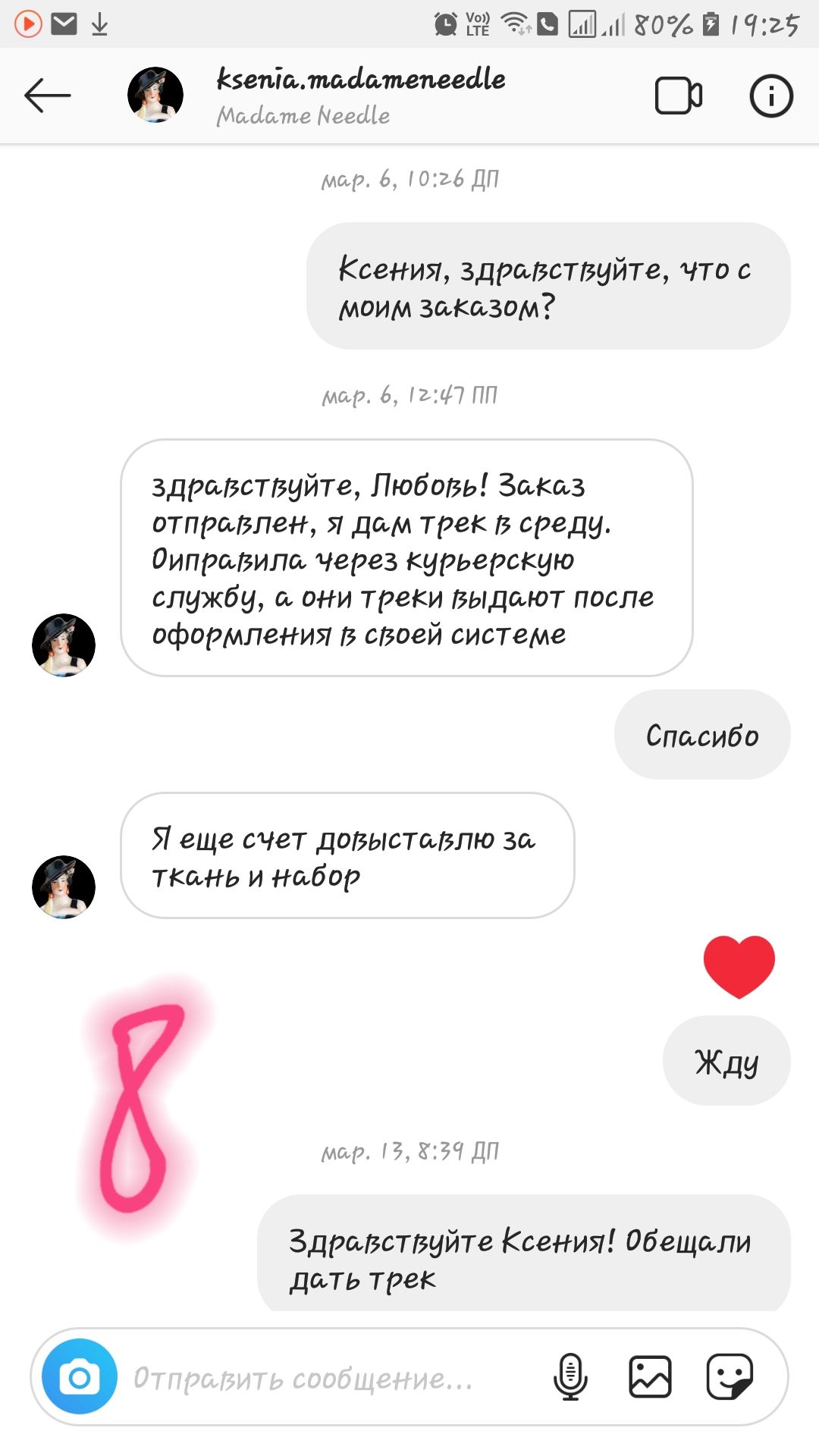This screenshot has height=1456, width=819.
Task: Start a video call with ksenia.madameneedle
Action: tap(678, 96)
